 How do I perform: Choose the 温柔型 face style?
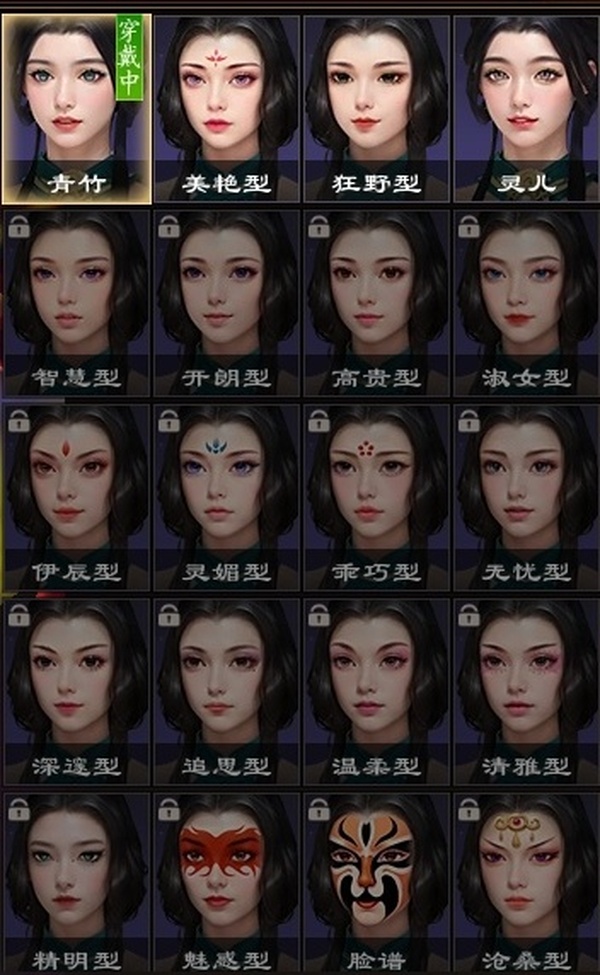click(376, 688)
